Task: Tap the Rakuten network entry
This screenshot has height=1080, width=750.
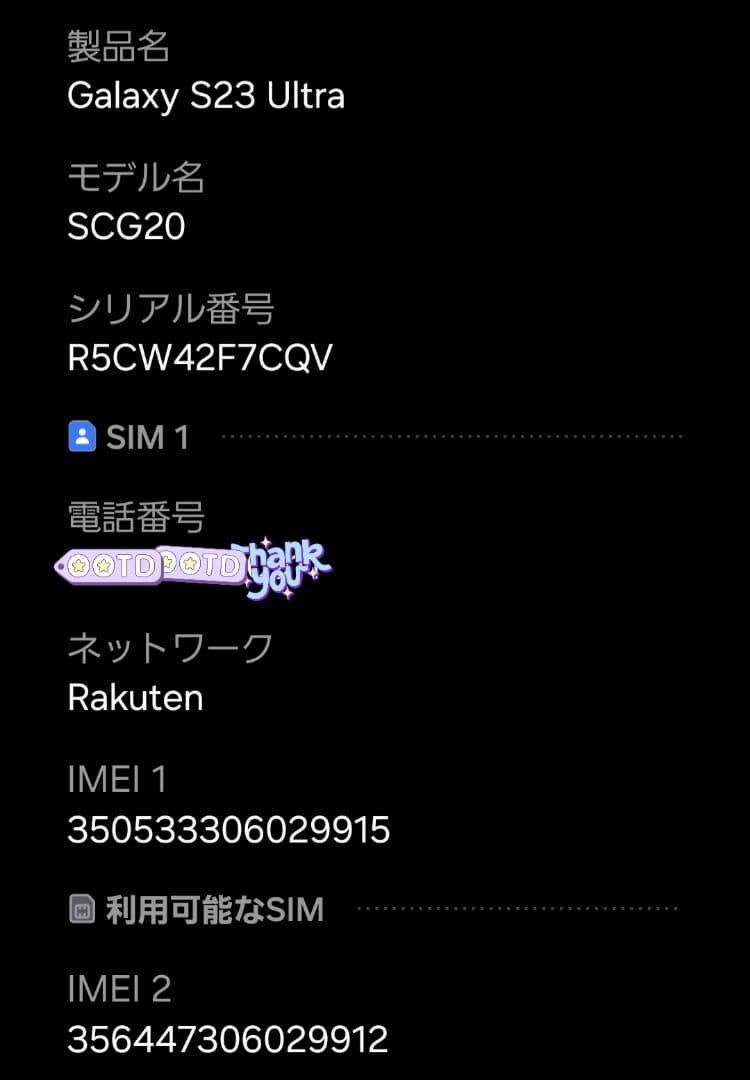Action: [x=135, y=698]
